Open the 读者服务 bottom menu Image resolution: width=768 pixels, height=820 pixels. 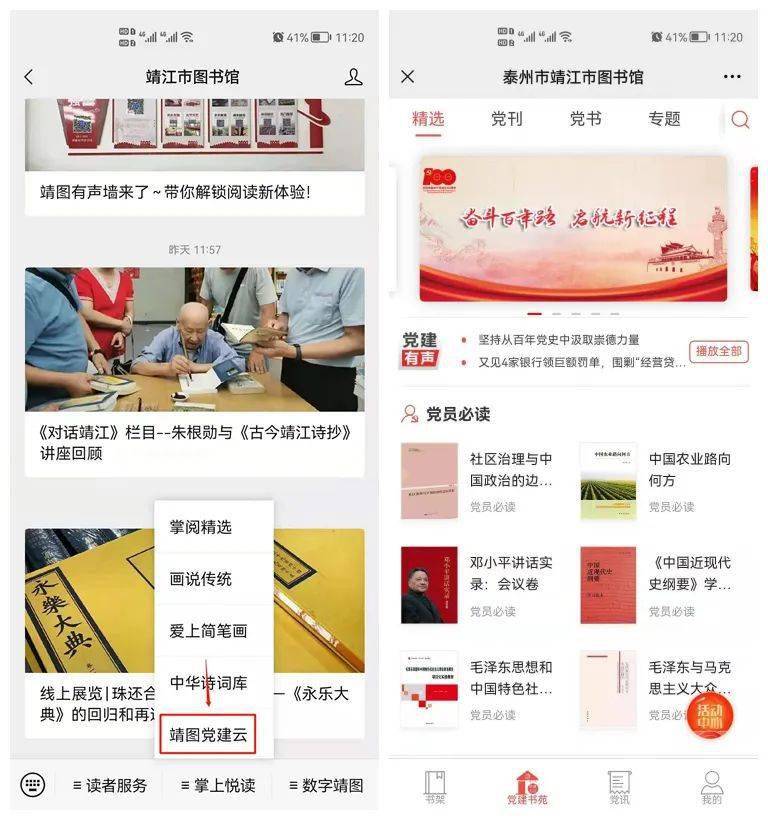(x=110, y=785)
